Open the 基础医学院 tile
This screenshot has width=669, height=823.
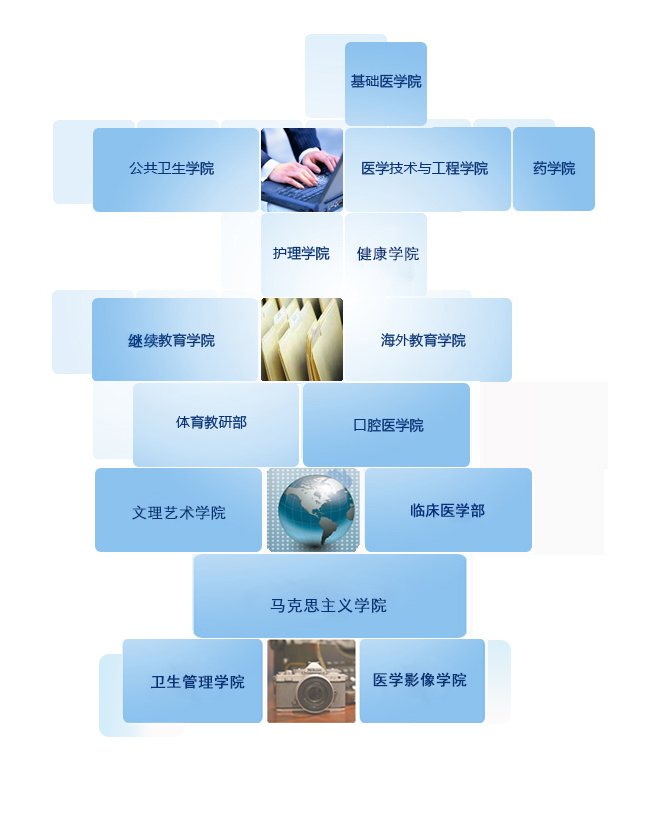pyautogui.click(x=386, y=82)
